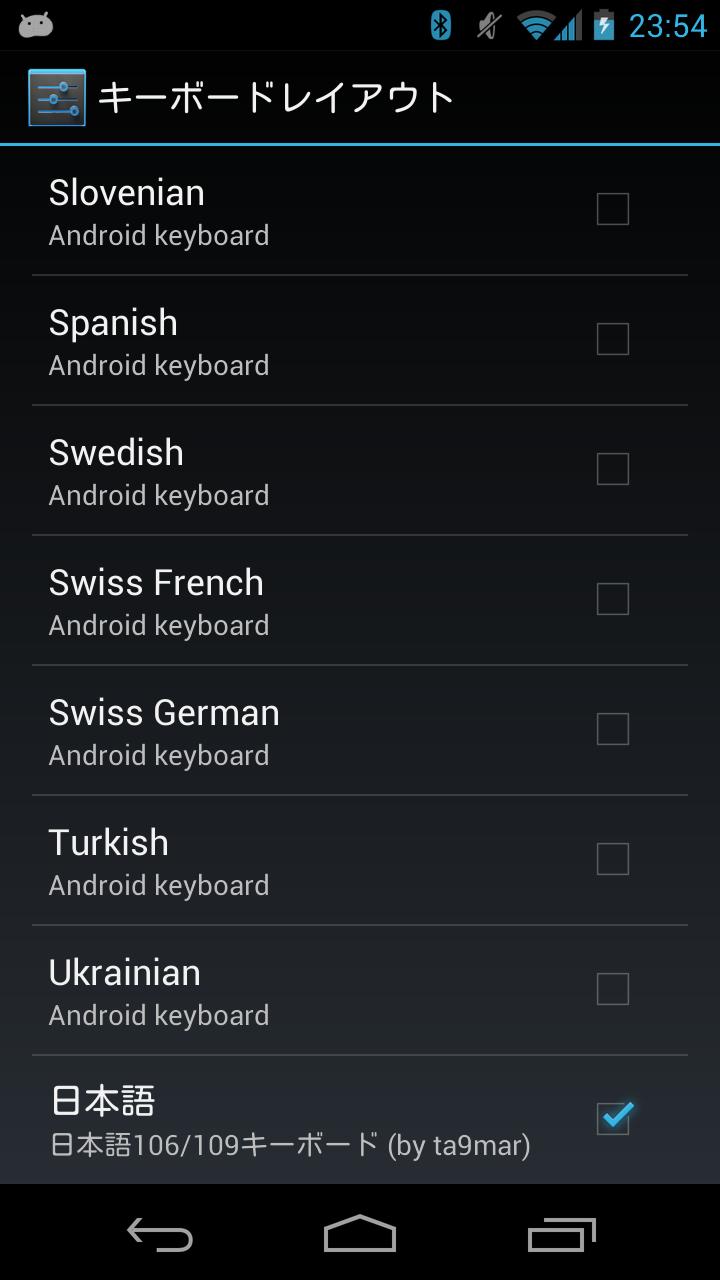
Task: Uncheck the 日本語 106/109 keyboard layout
Action: 613,1119
